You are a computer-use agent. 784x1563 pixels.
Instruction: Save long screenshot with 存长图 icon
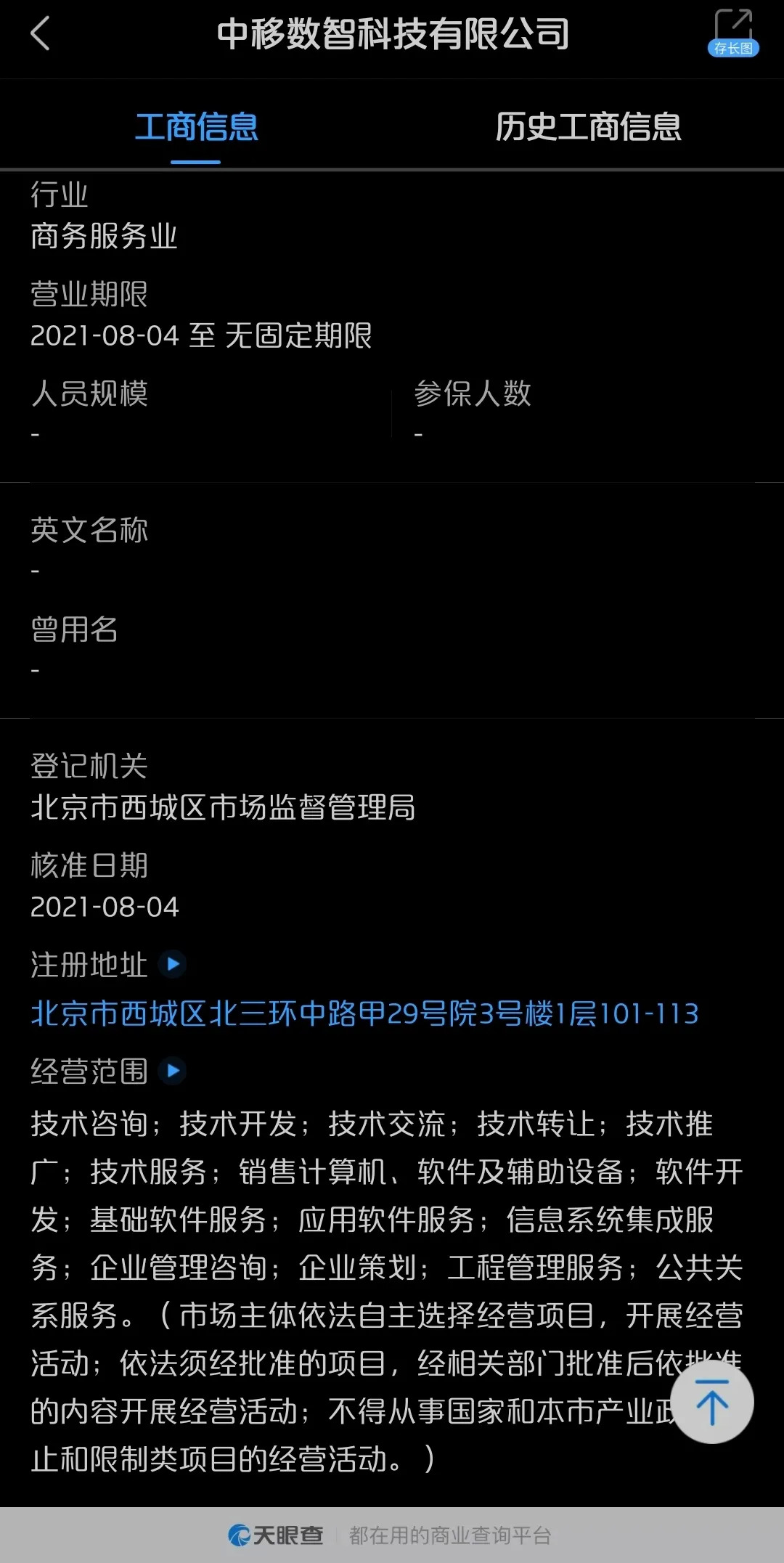(732, 33)
